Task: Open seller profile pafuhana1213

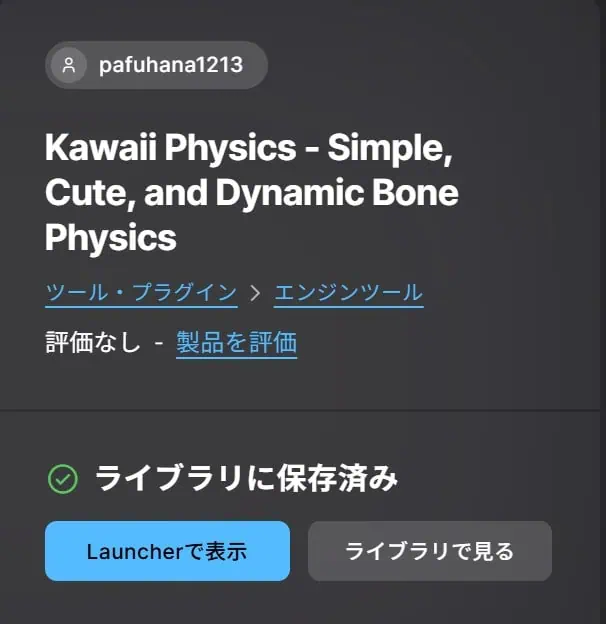Action: pyautogui.click(x=156, y=66)
